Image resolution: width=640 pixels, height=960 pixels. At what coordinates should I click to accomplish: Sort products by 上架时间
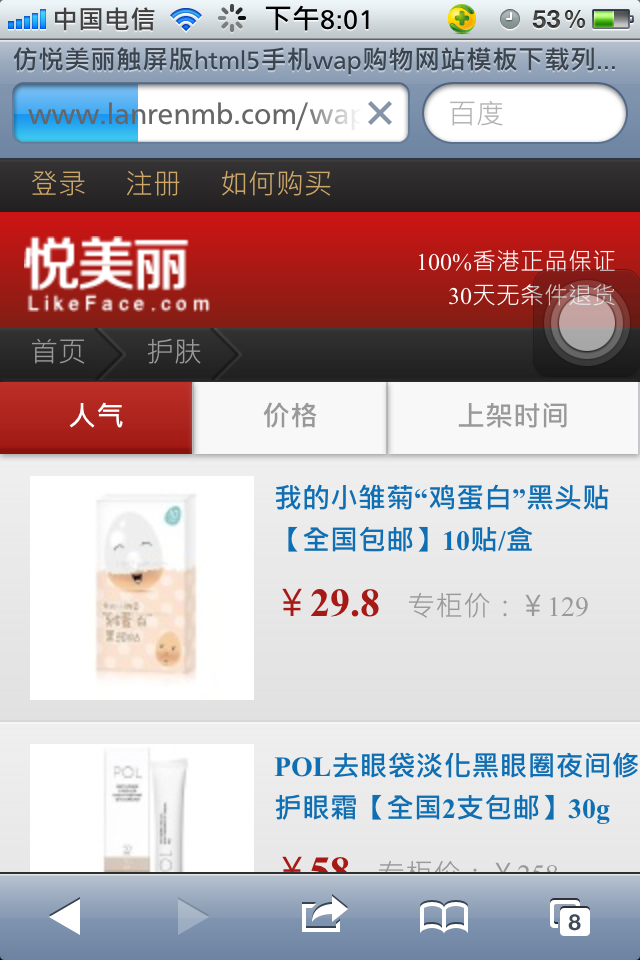[x=512, y=416]
